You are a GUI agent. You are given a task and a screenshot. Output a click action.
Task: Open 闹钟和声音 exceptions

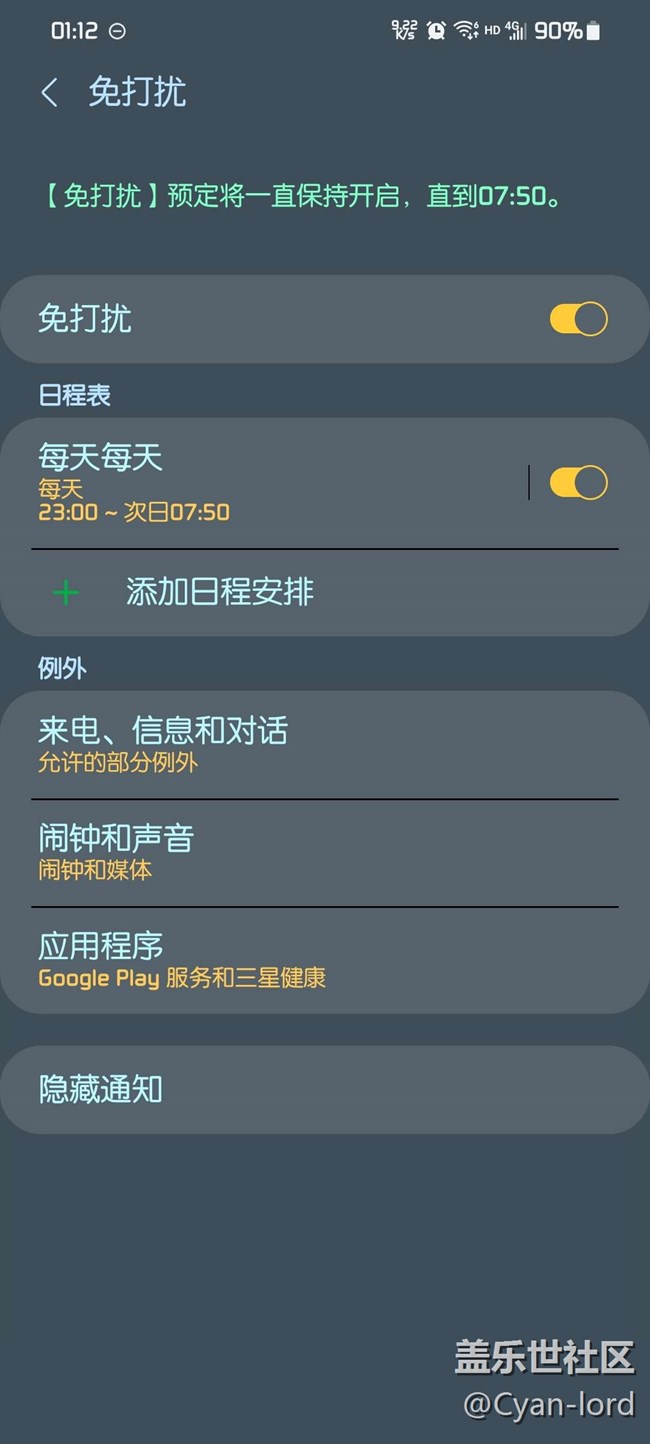tap(325, 853)
